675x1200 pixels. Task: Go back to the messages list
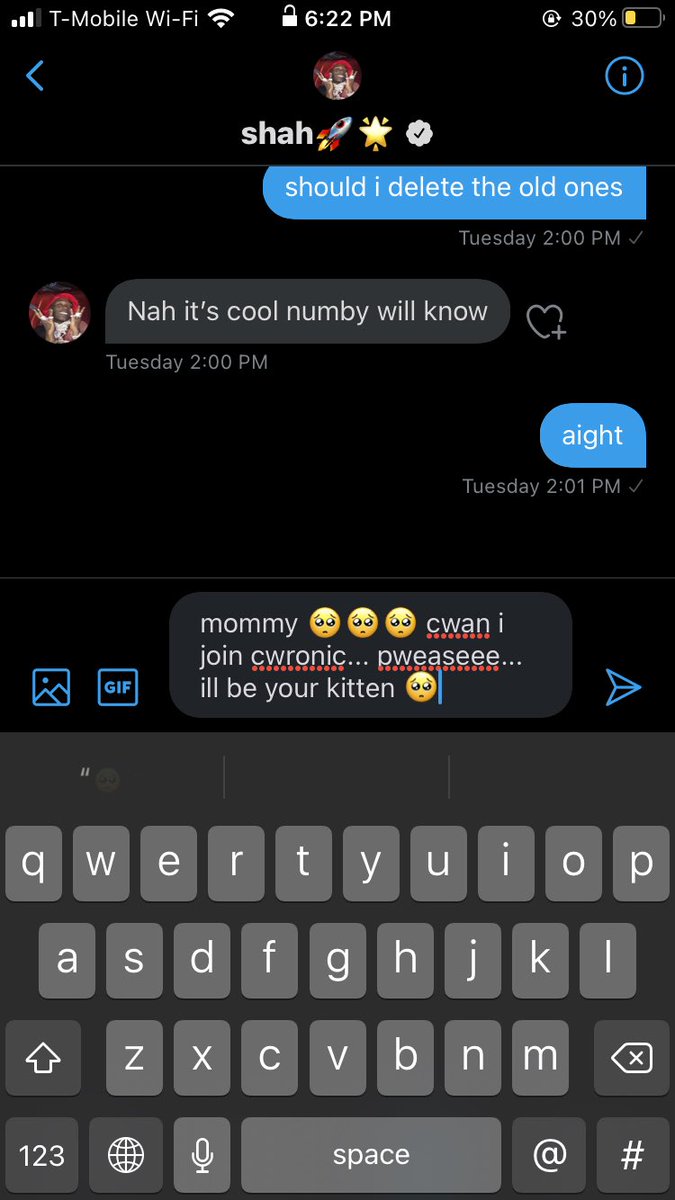coord(35,76)
